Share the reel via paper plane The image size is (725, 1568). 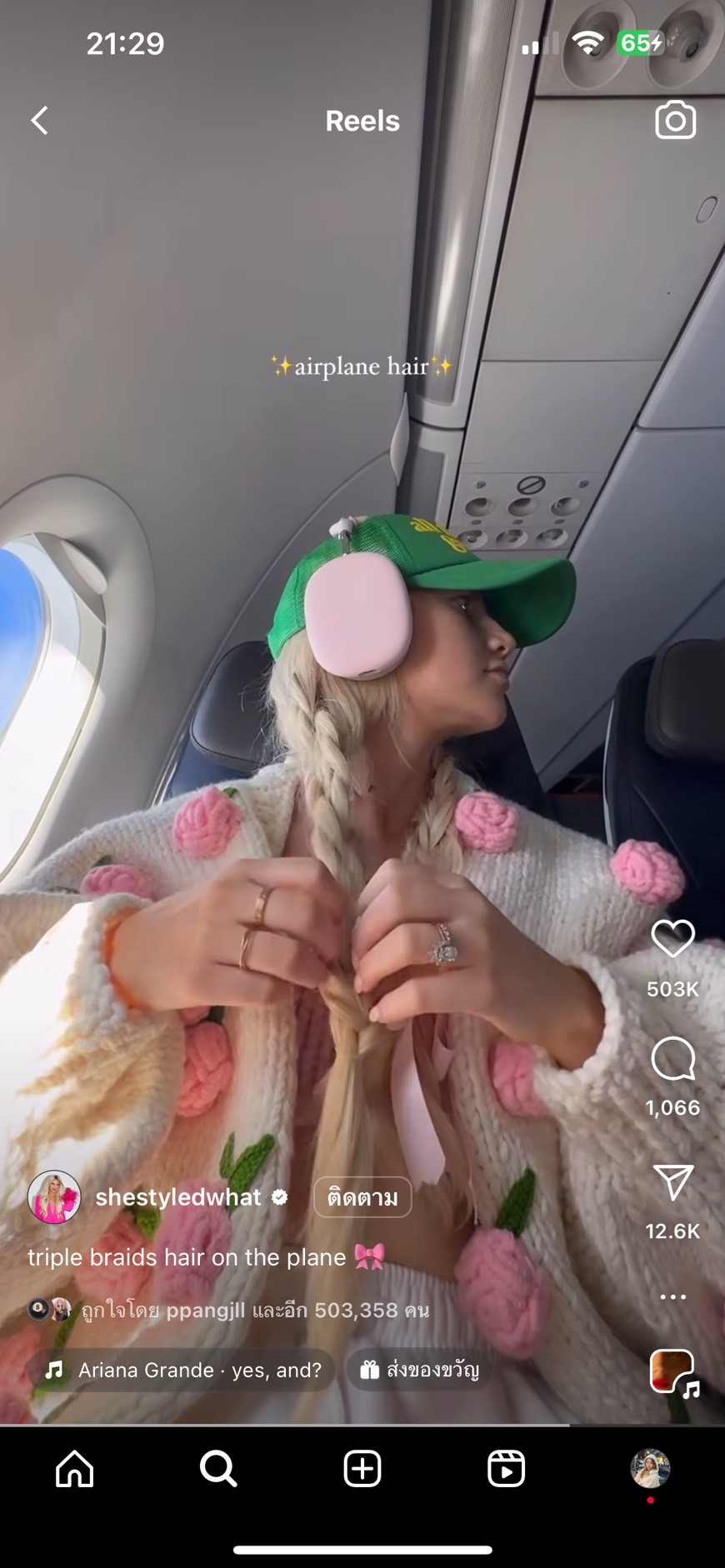(672, 1182)
